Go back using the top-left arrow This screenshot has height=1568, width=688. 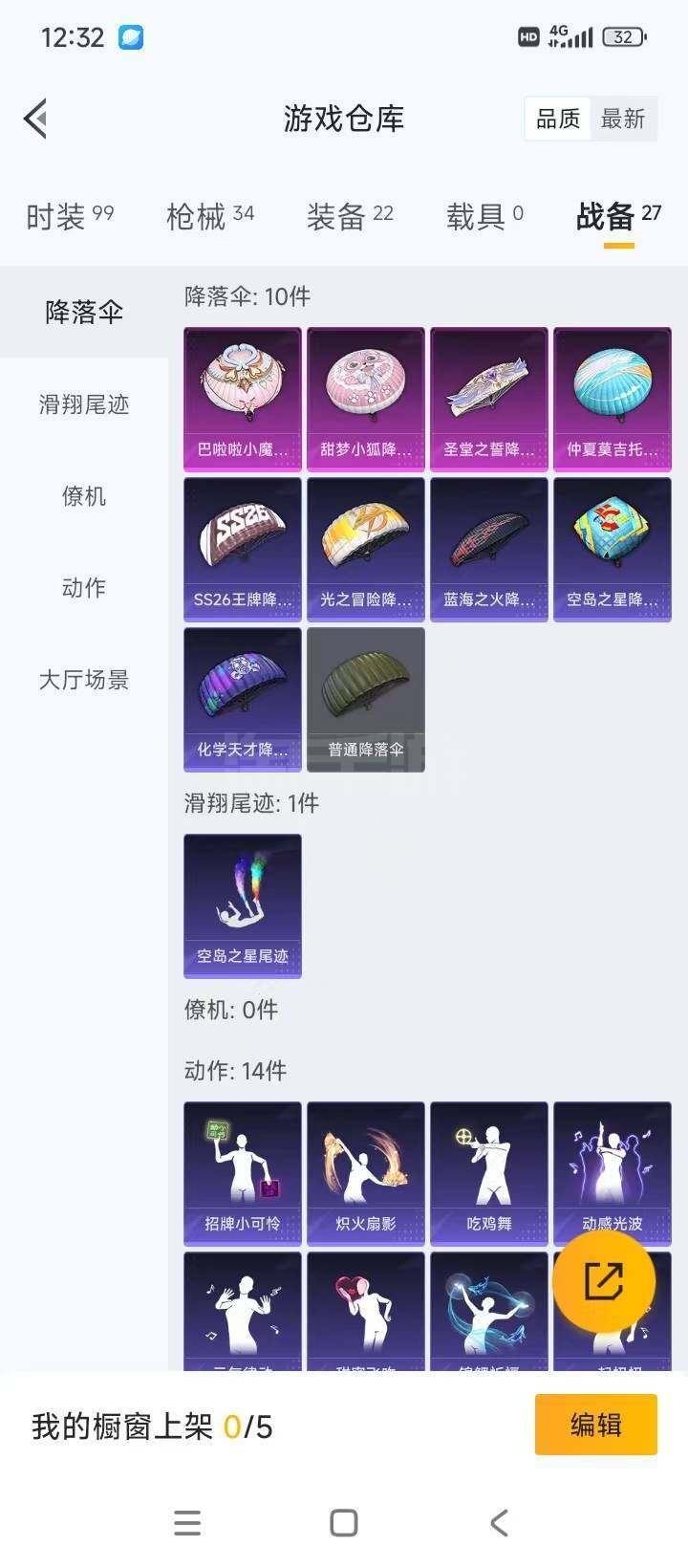pos(35,120)
